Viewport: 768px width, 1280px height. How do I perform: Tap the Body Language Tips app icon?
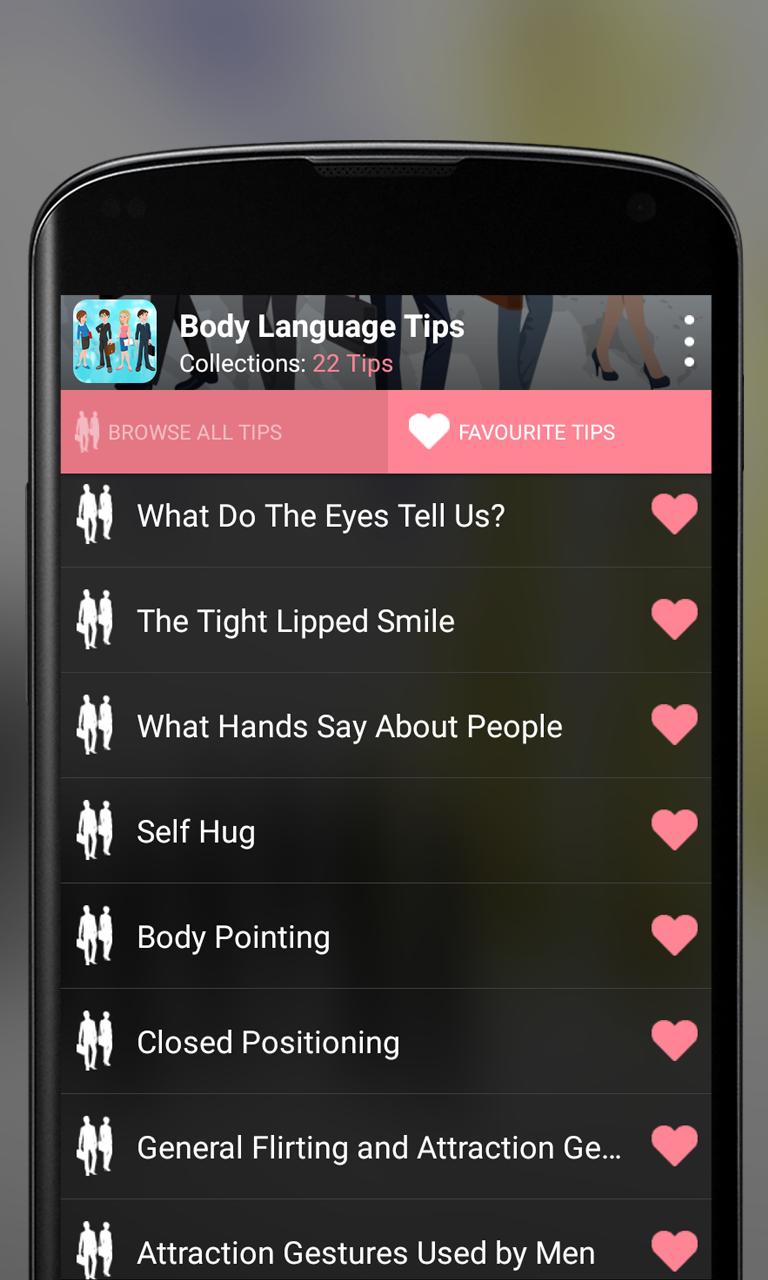click(x=113, y=341)
